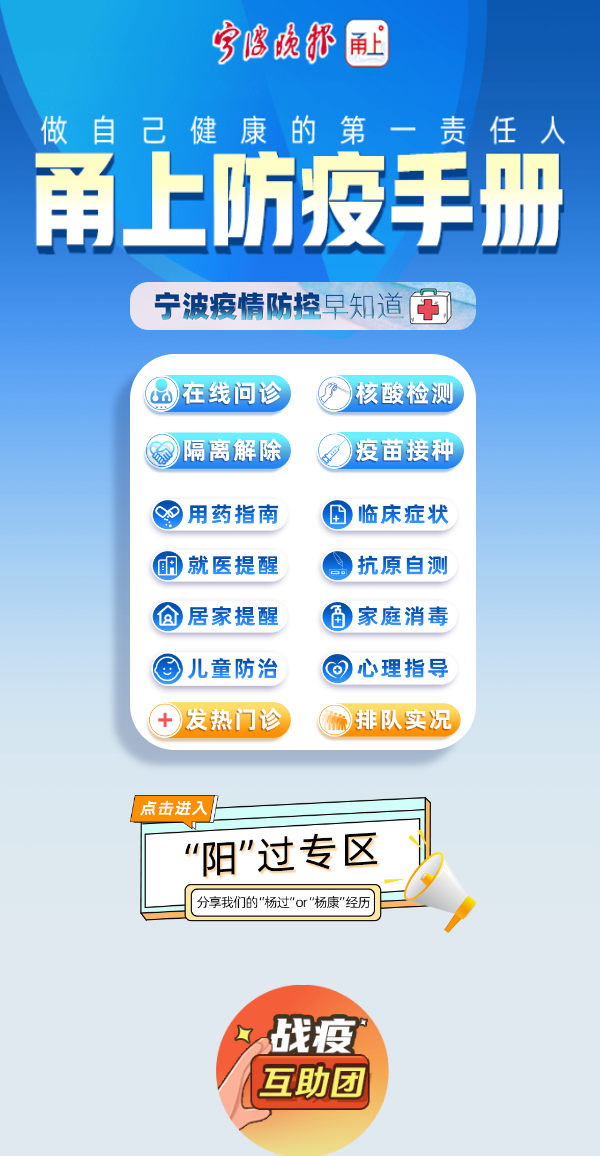This screenshot has height=1156, width=600.
Task: View 家庭消毒 instructions
Action: 389,616
